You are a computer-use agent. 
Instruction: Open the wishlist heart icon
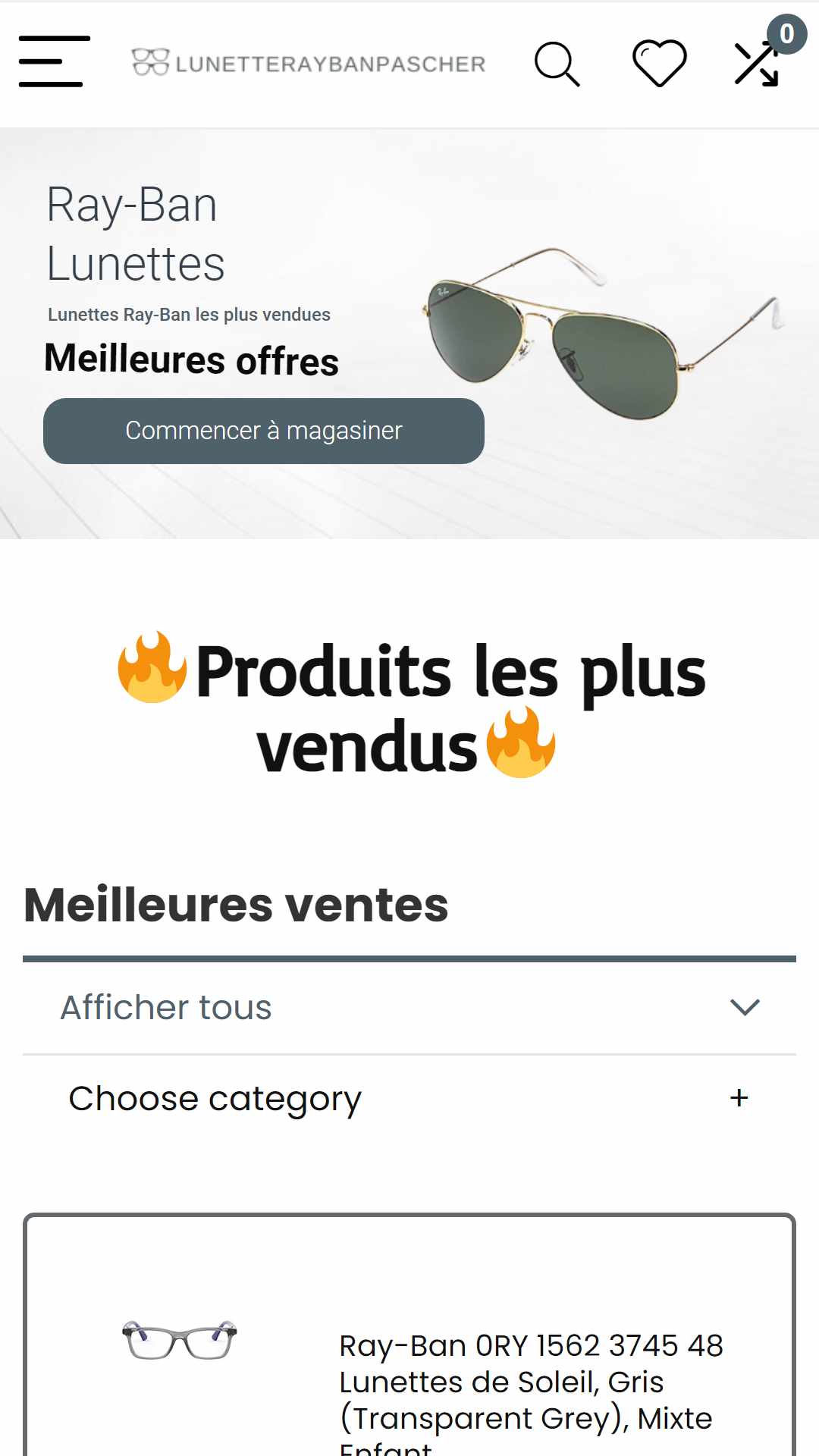[x=659, y=64]
